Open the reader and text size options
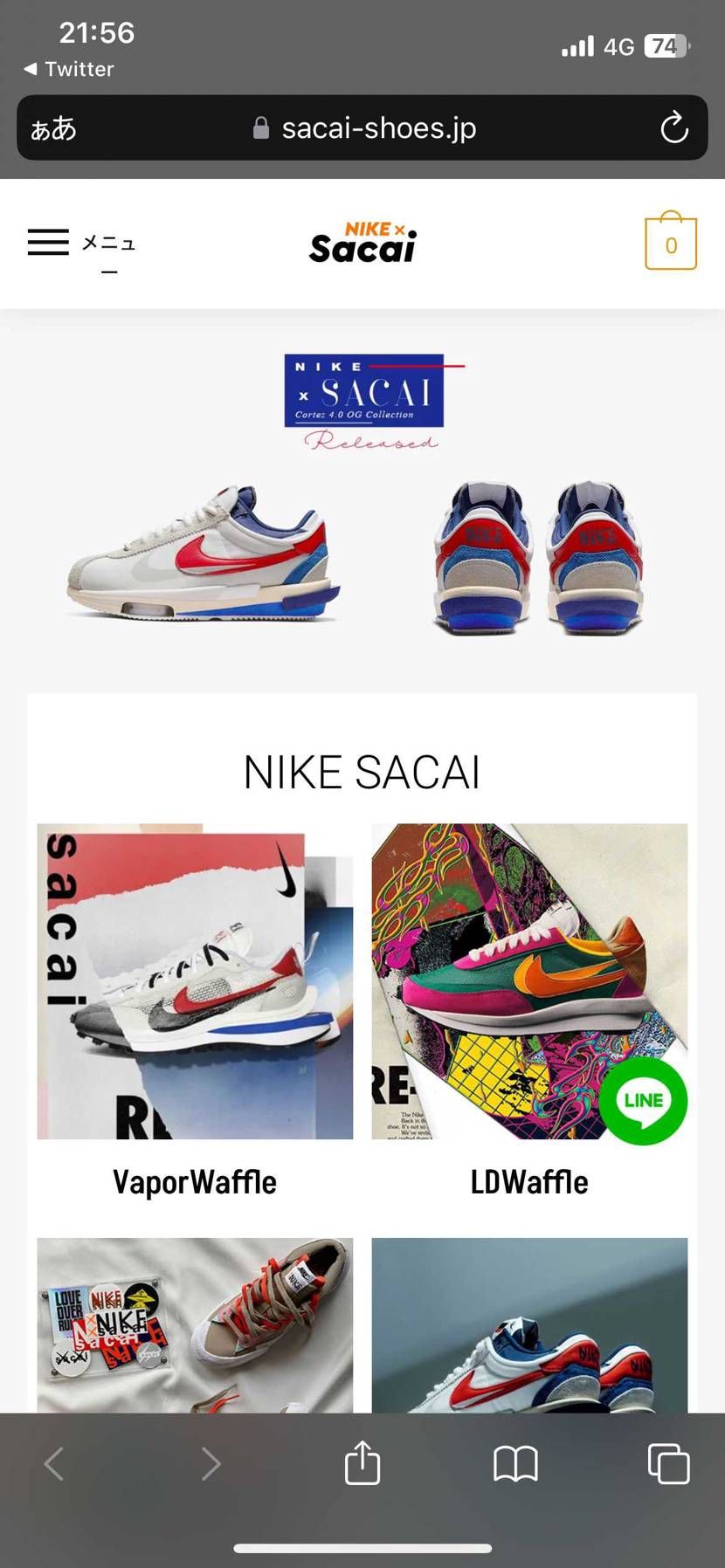The width and height of the screenshot is (725, 1568). pyautogui.click(x=53, y=129)
